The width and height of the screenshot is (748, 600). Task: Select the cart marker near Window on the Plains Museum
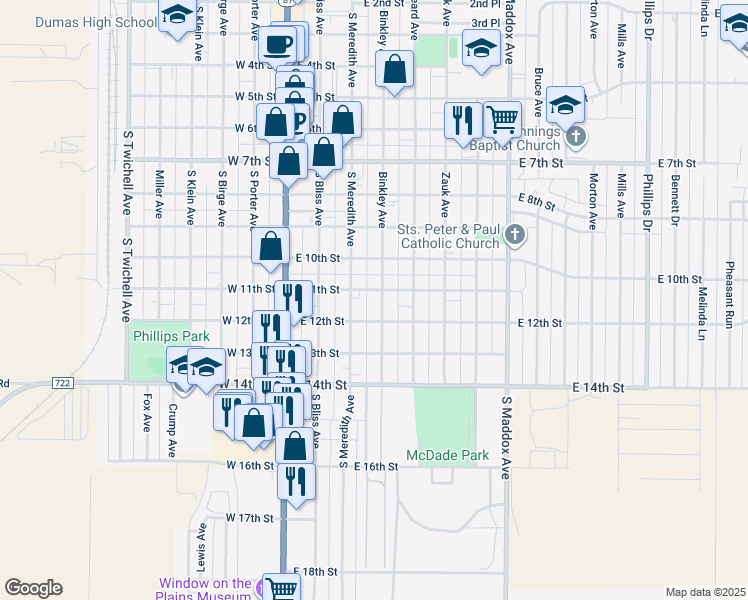tap(281, 587)
